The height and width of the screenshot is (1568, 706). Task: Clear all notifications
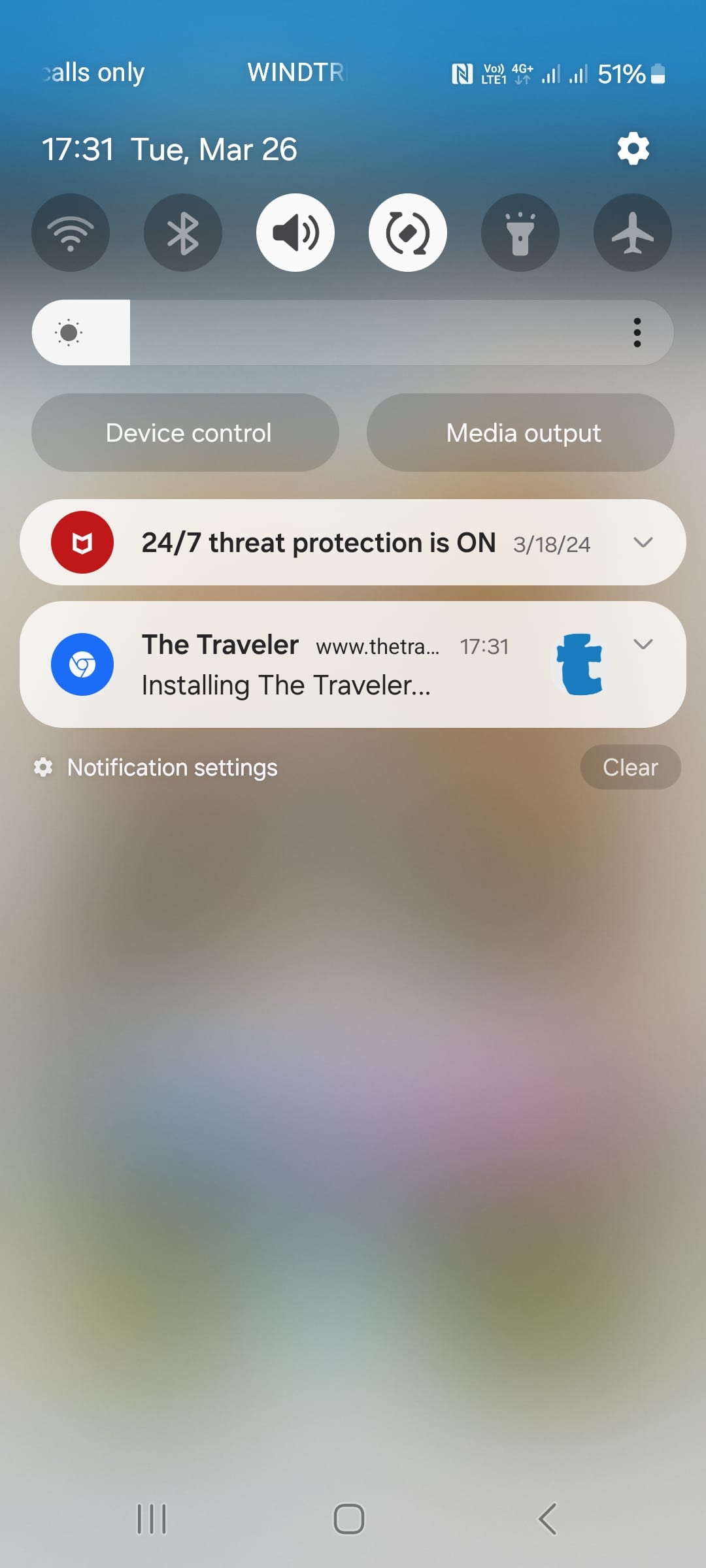630,767
